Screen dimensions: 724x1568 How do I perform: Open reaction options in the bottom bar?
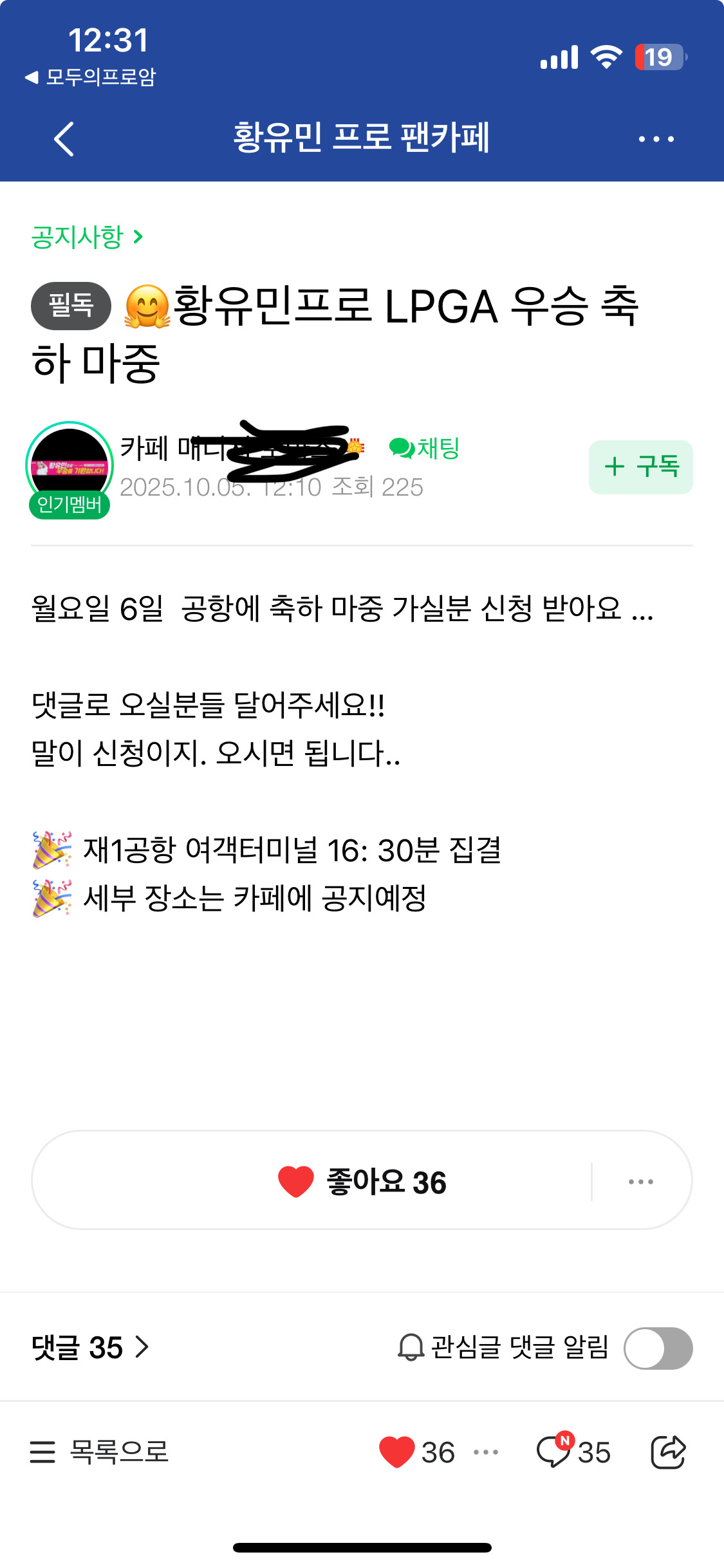point(486,1452)
